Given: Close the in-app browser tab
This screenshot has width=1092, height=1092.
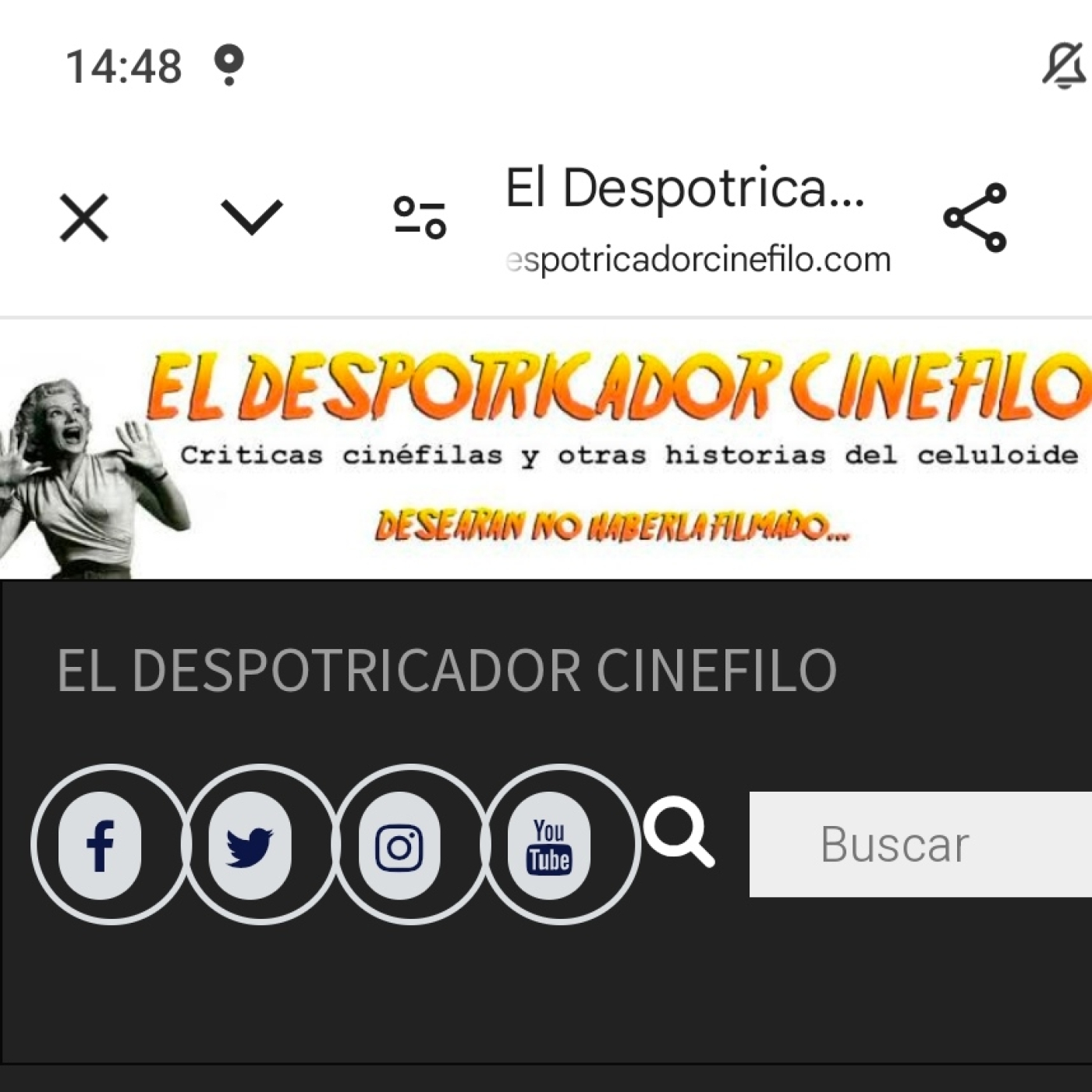Looking at the screenshot, I should coord(84,218).
